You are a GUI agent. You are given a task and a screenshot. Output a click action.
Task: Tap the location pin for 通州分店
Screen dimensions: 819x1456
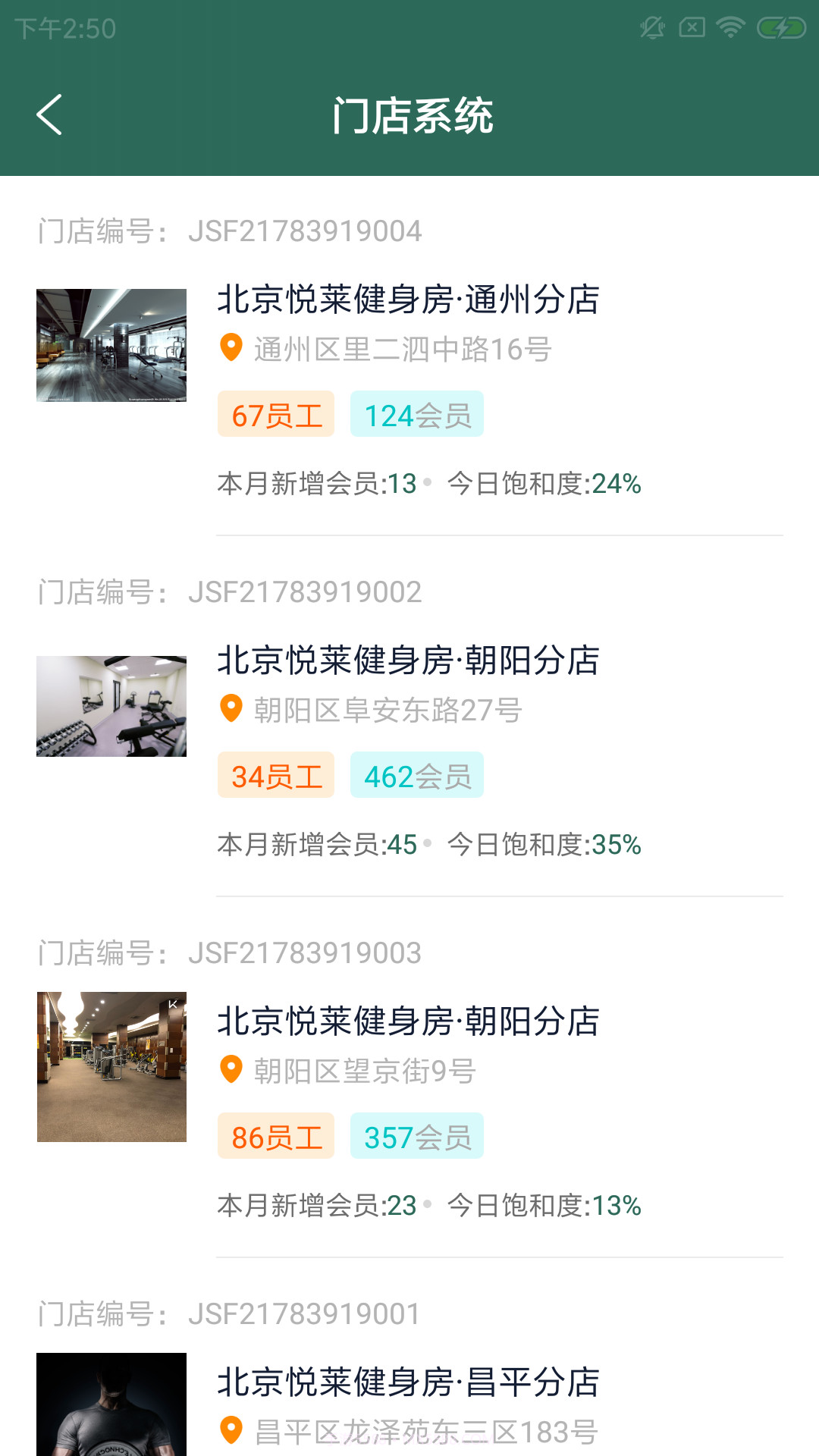pyautogui.click(x=231, y=350)
